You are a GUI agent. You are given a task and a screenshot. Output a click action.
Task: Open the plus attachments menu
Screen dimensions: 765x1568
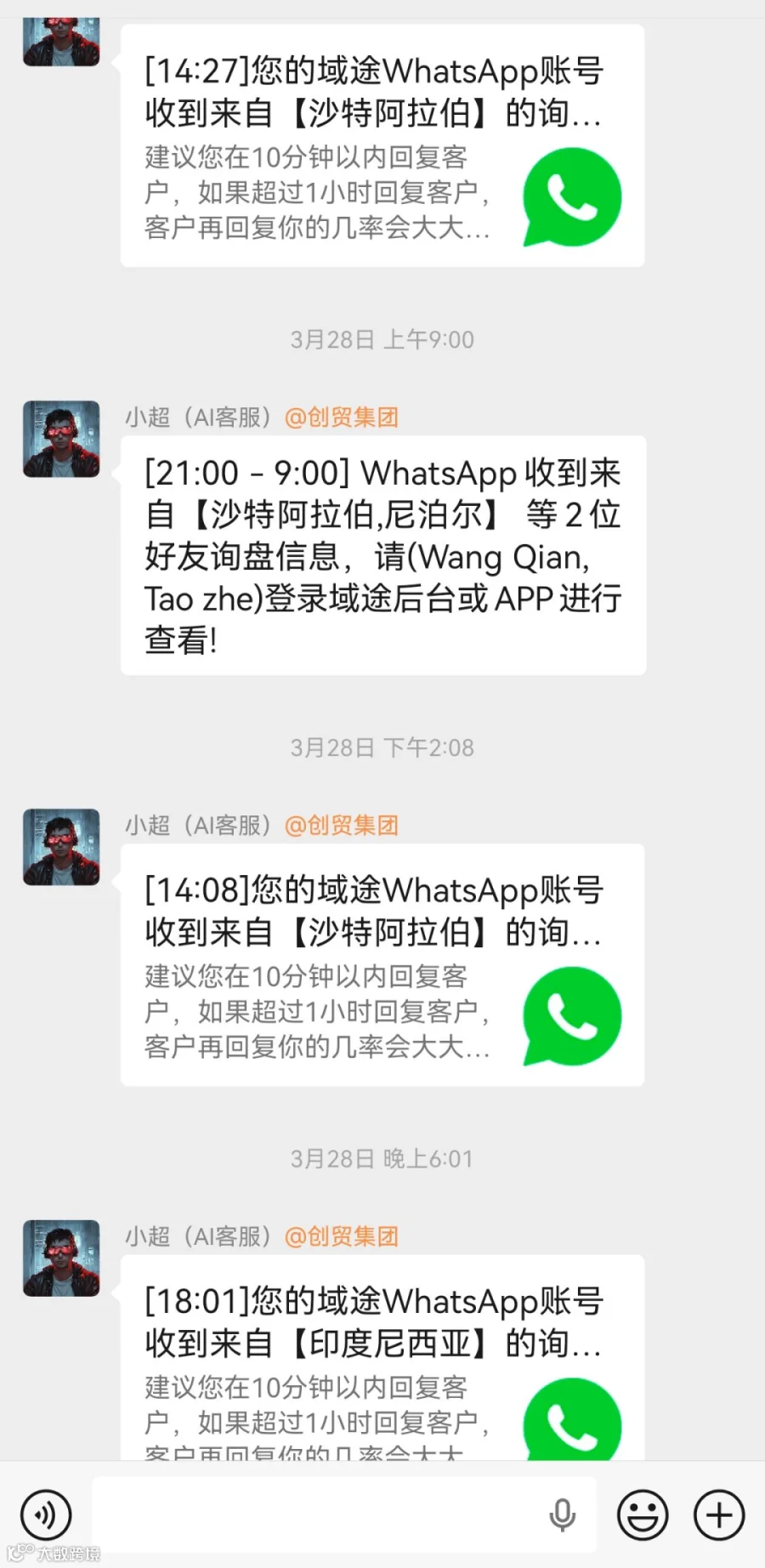point(719,1514)
